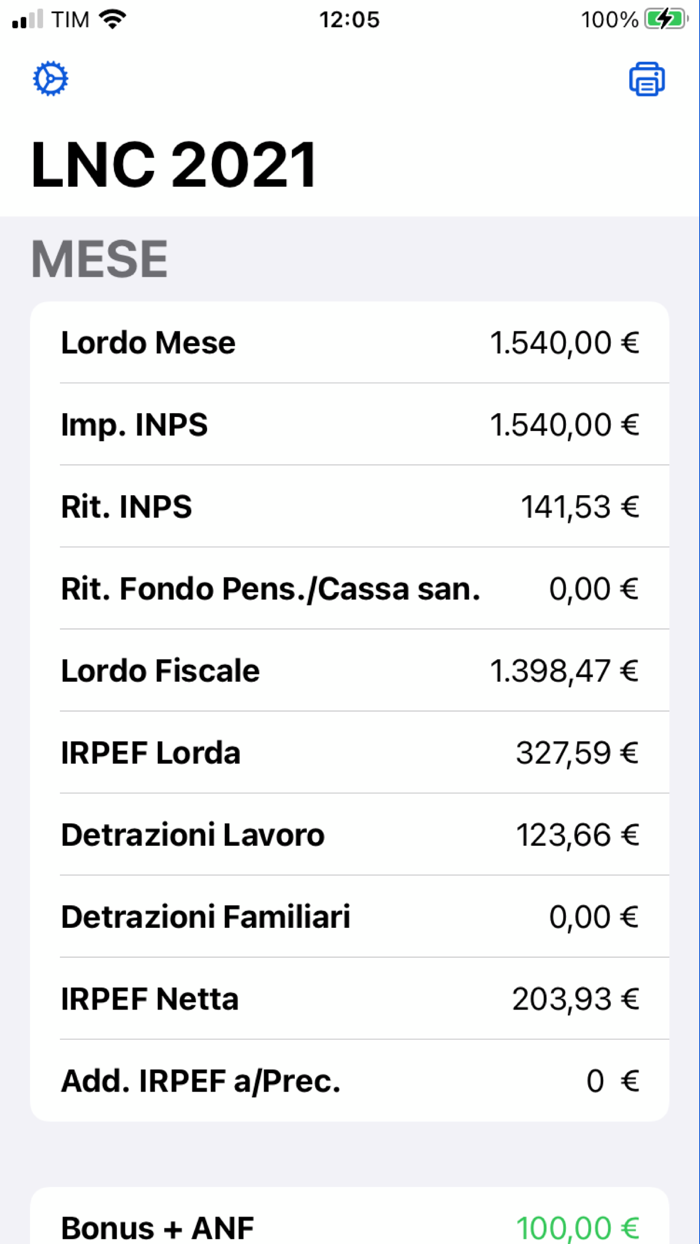
Task: Open the settings gear icon
Action: tap(50, 79)
